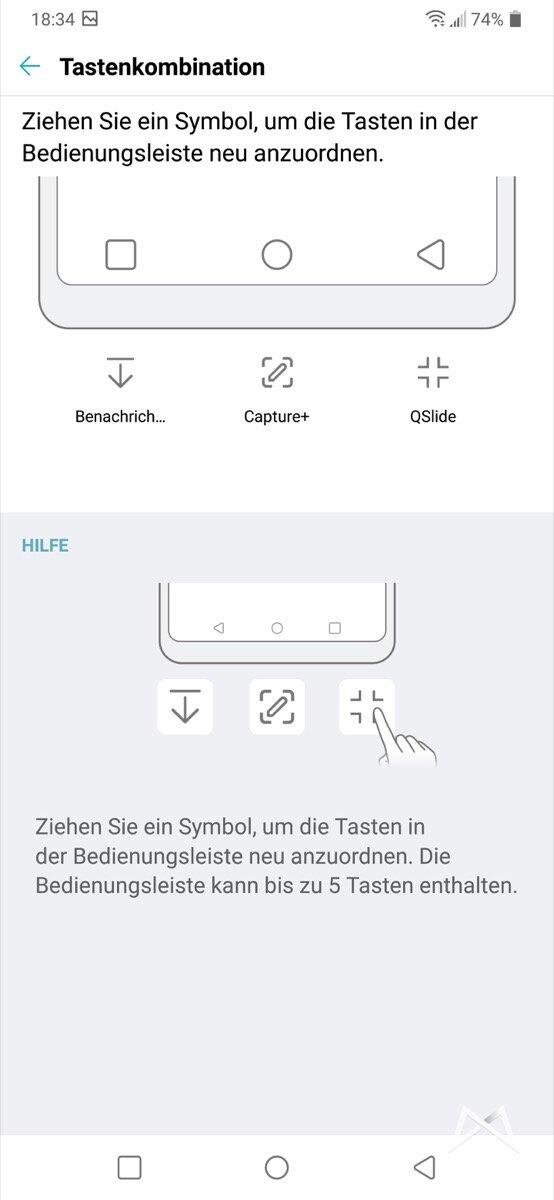Select the QSlide button symbol

pyautogui.click(x=433, y=373)
